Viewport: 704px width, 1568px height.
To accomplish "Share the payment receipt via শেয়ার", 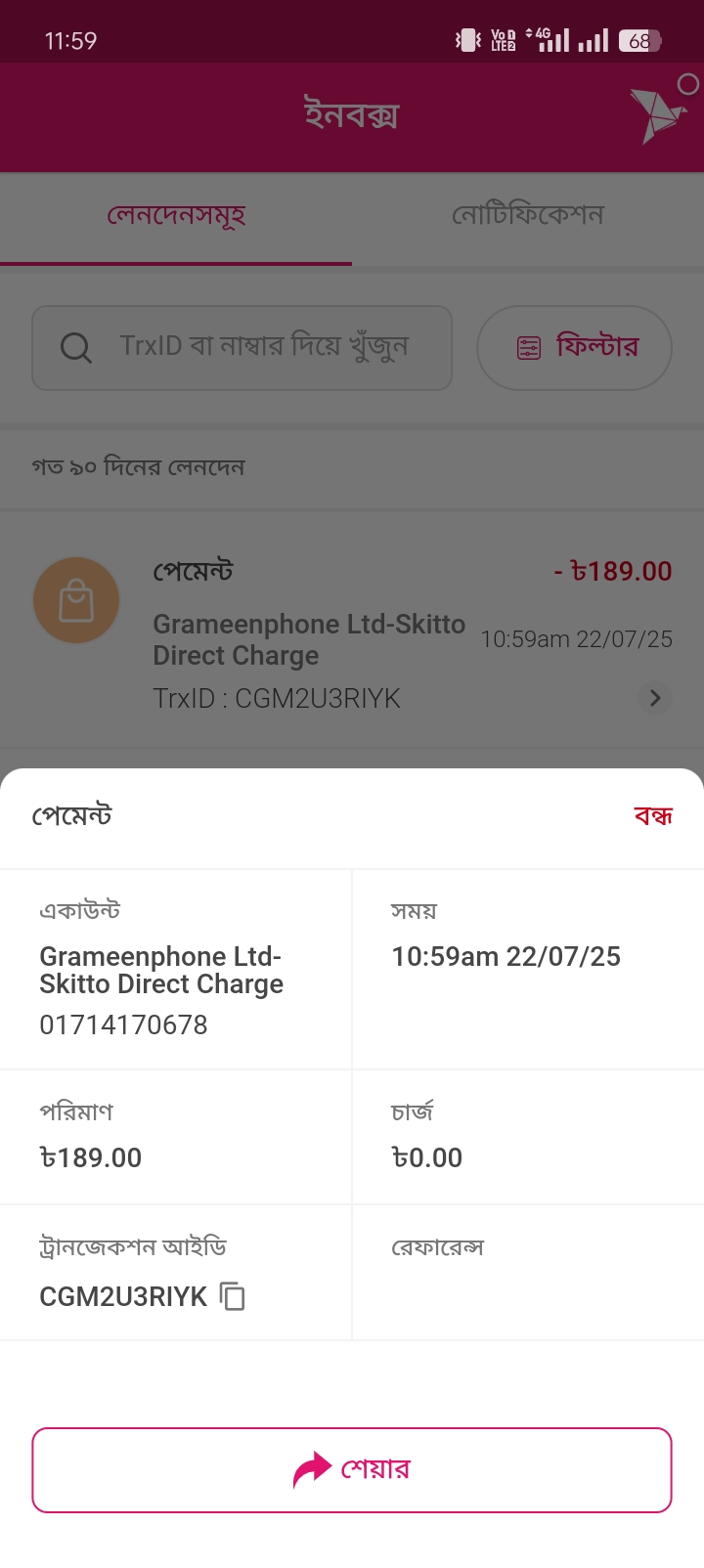I will pos(352,1469).
